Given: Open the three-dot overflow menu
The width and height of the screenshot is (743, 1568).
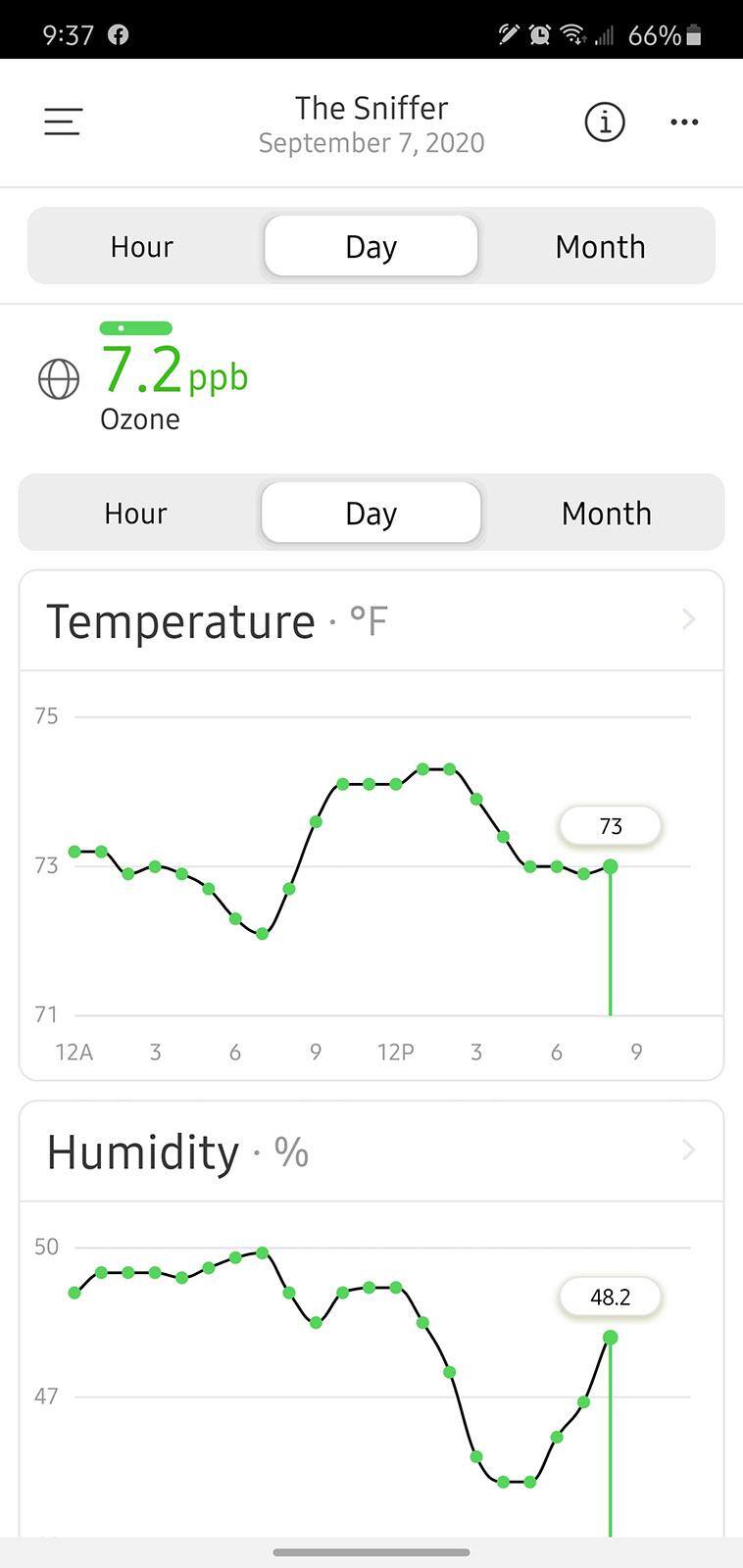Looking at the screenshot, I should (x=684, y=122).
